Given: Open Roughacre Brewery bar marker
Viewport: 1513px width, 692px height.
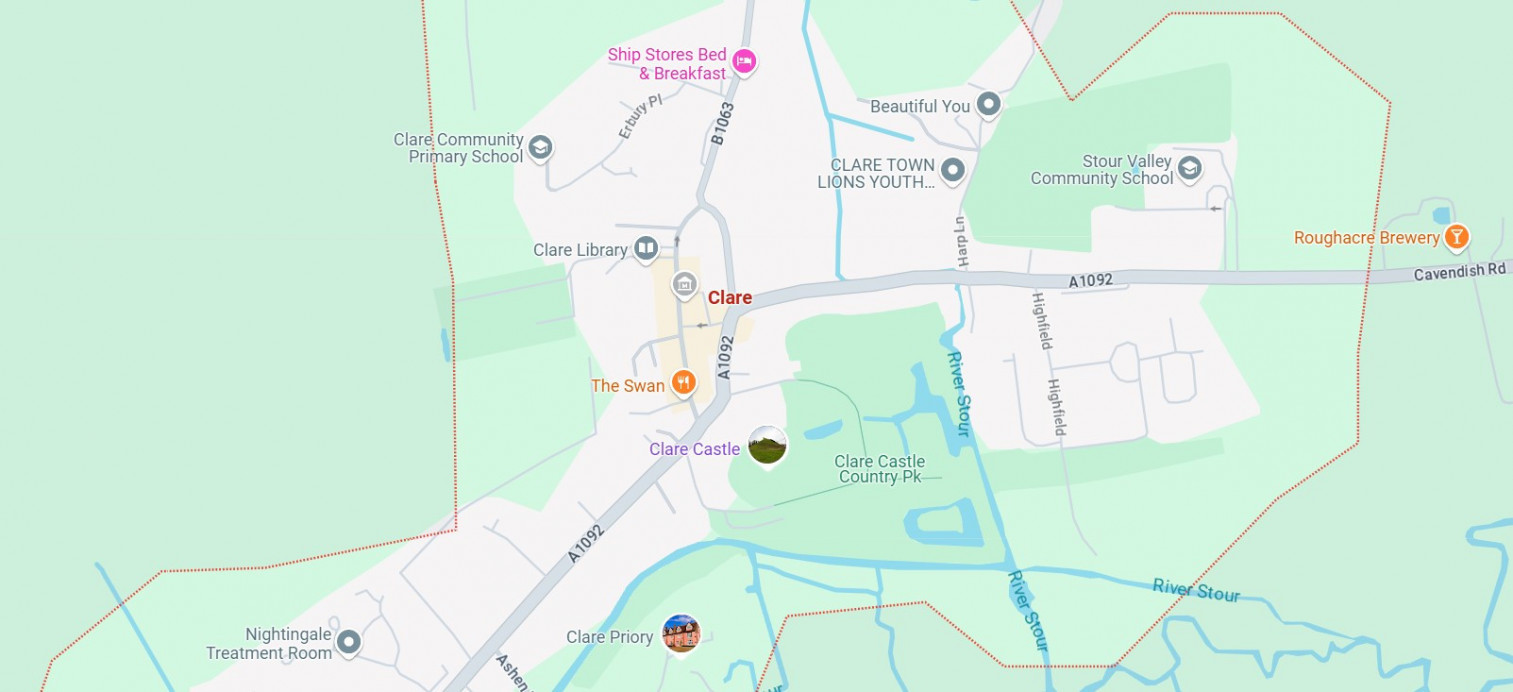Looking at the screenshot, I should coord(1457,237).
